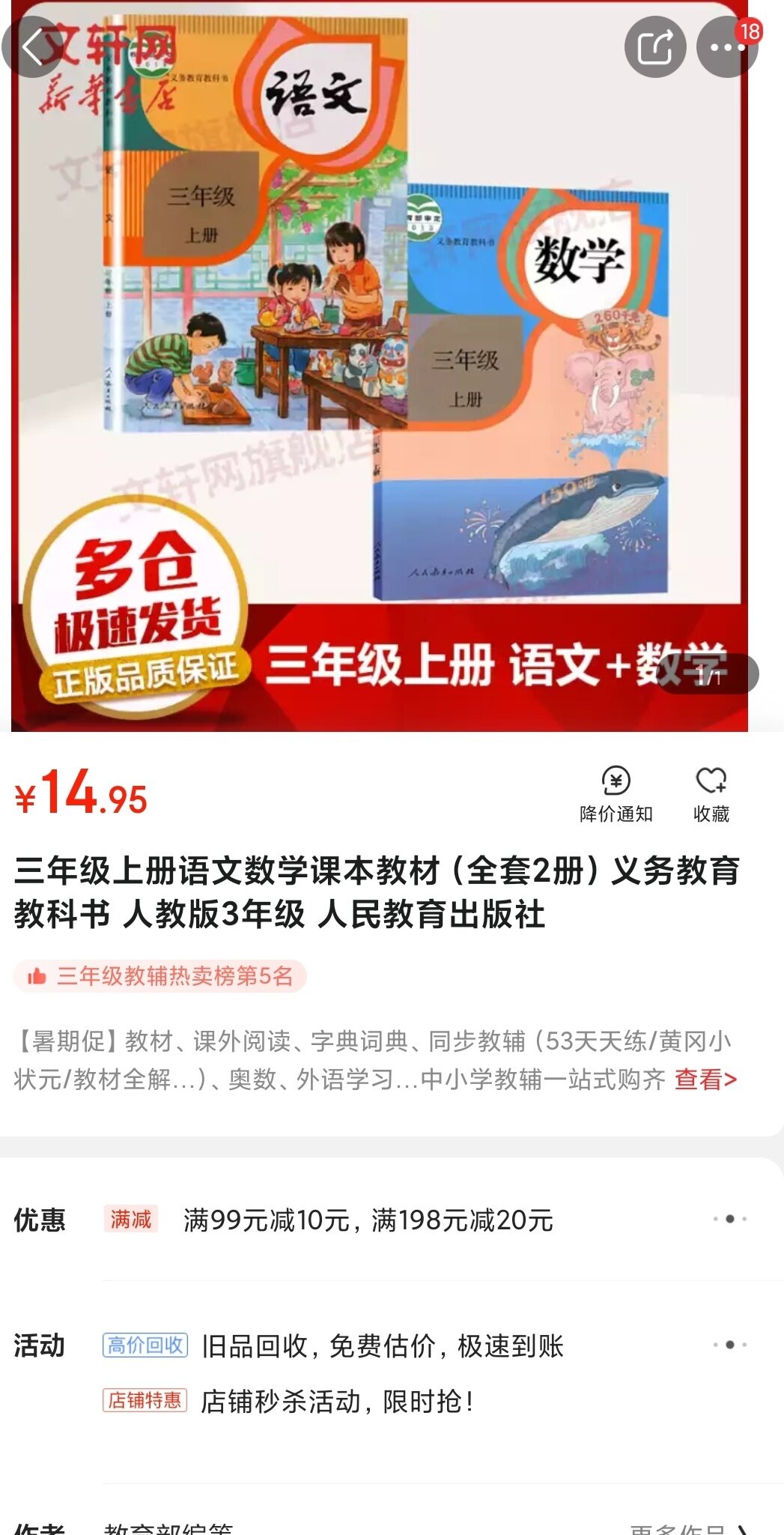View the 店铺特惠 flash sale activity

(x=337, y=1401)
